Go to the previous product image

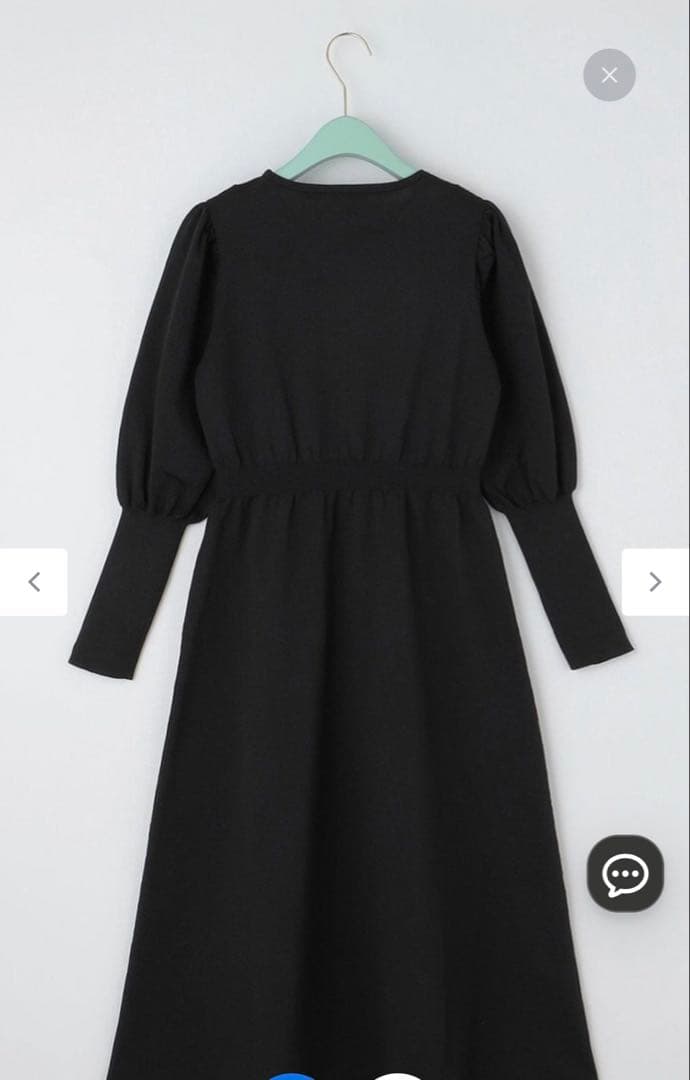34,582
